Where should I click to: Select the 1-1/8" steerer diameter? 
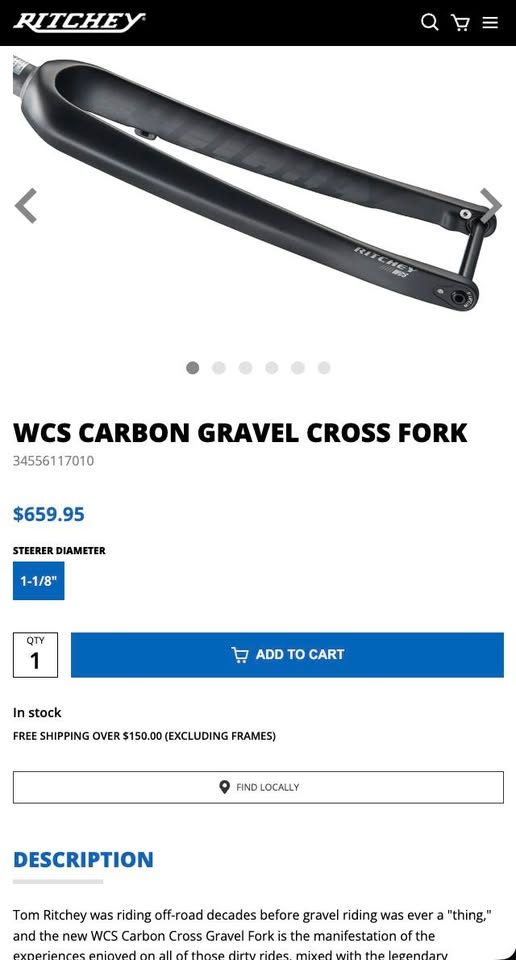(39, 580)
